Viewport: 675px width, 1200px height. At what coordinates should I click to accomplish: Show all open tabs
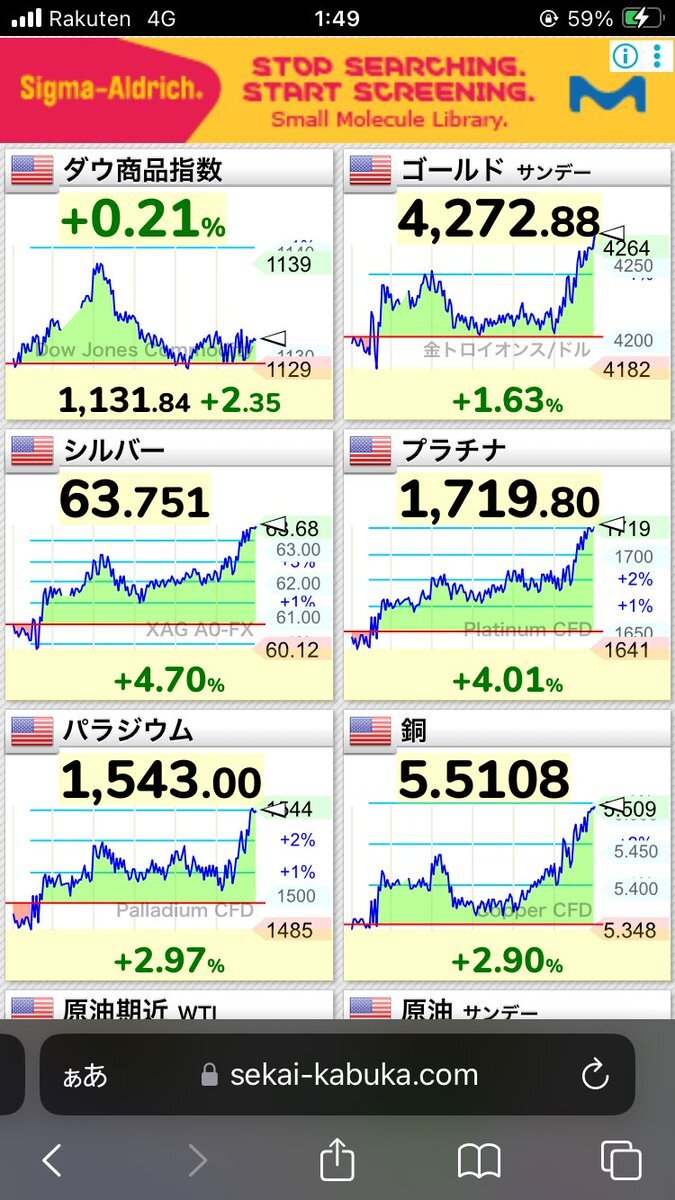click(x=621, y=1160)
